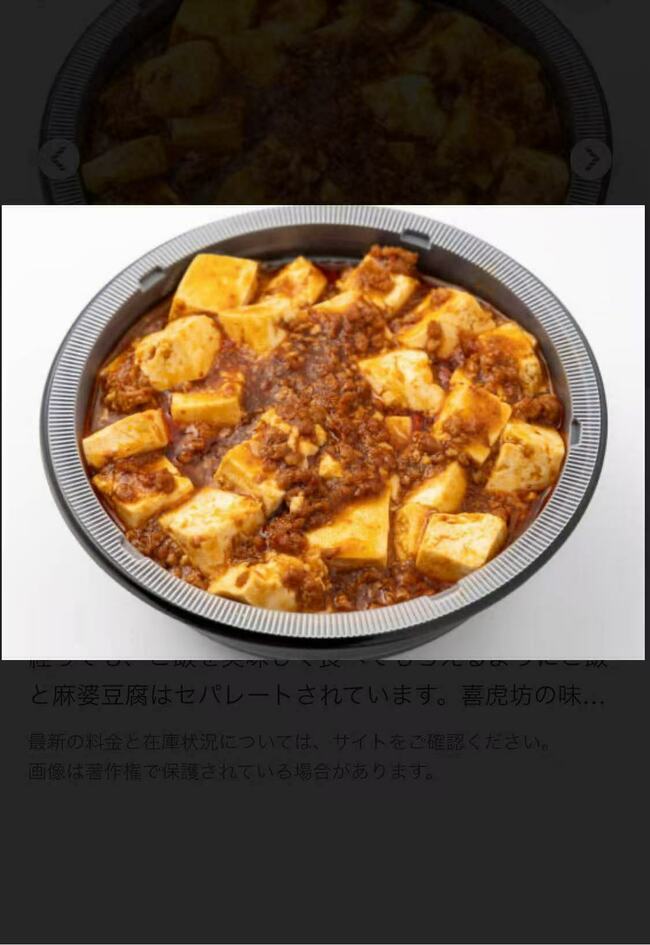Viewport: 650px width, 945px height.
Task: Tap the enlarged mapo tofu image
Action: point(323,432)
